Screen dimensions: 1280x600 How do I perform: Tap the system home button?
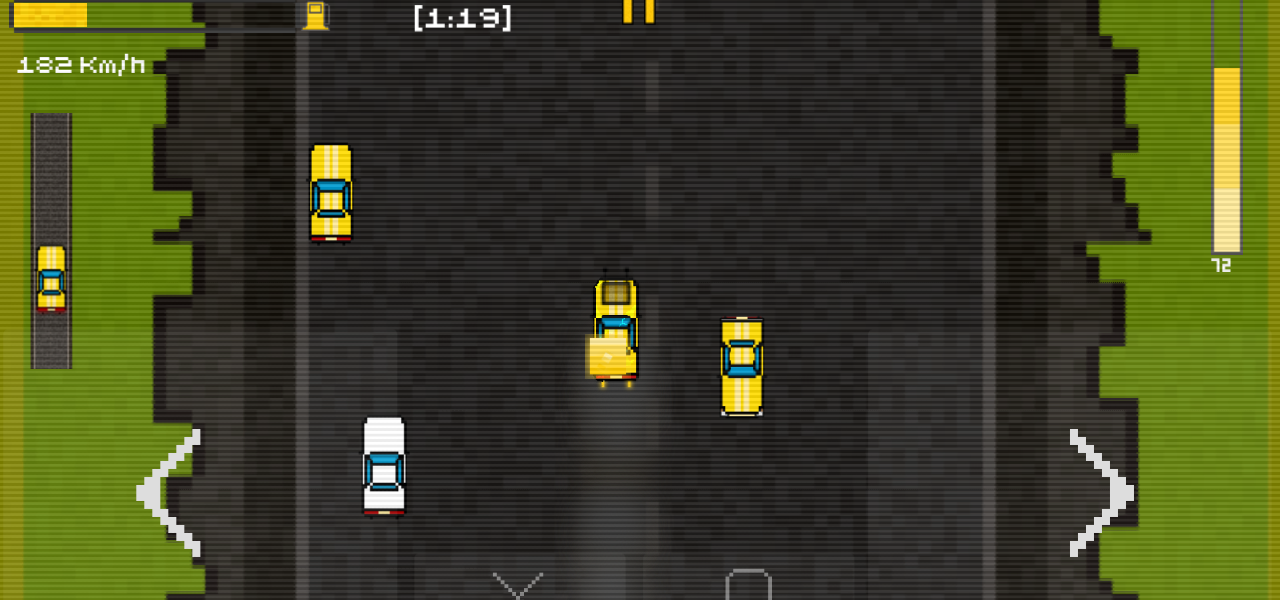click(x=748, y=585)
